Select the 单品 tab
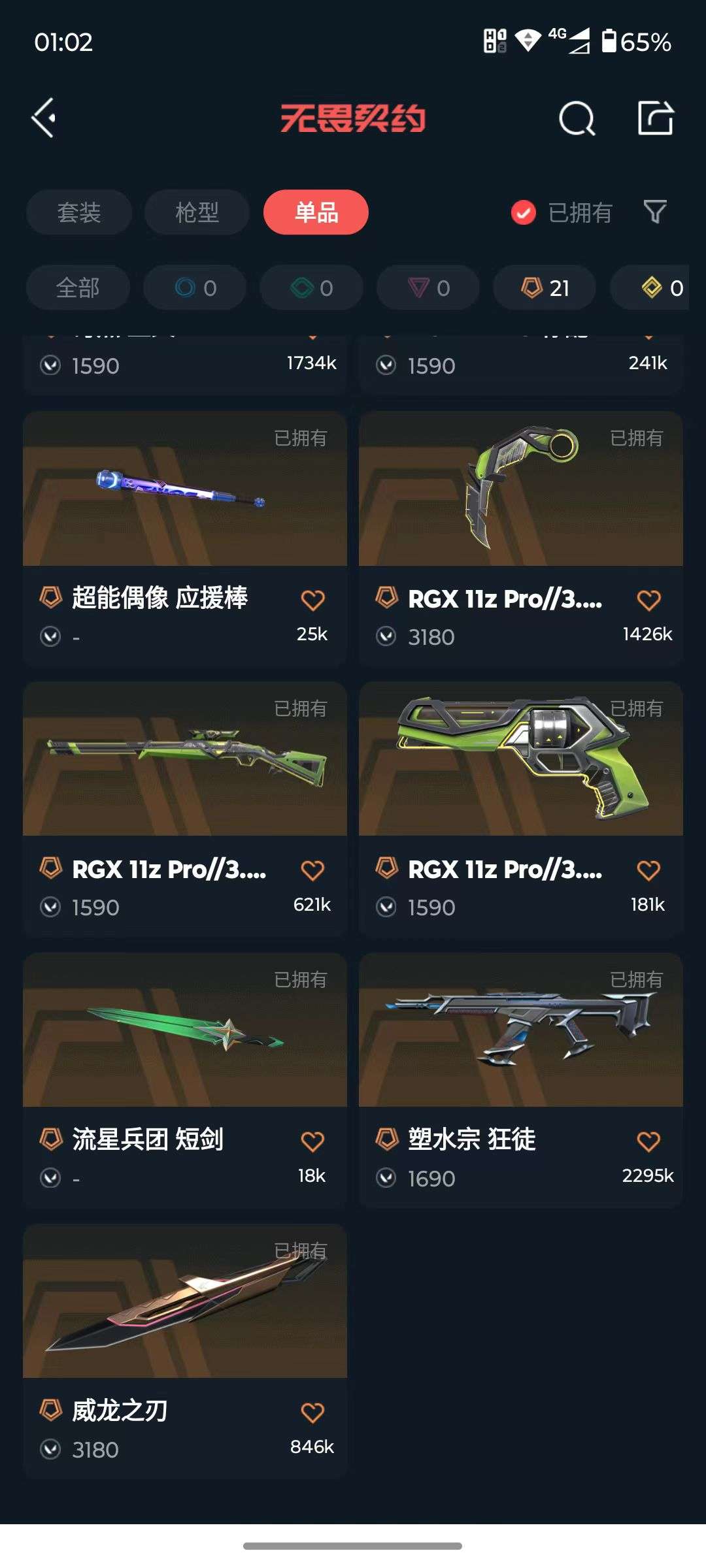Image resolution: width=706 pixels, height=1568 pixels. 316,212
